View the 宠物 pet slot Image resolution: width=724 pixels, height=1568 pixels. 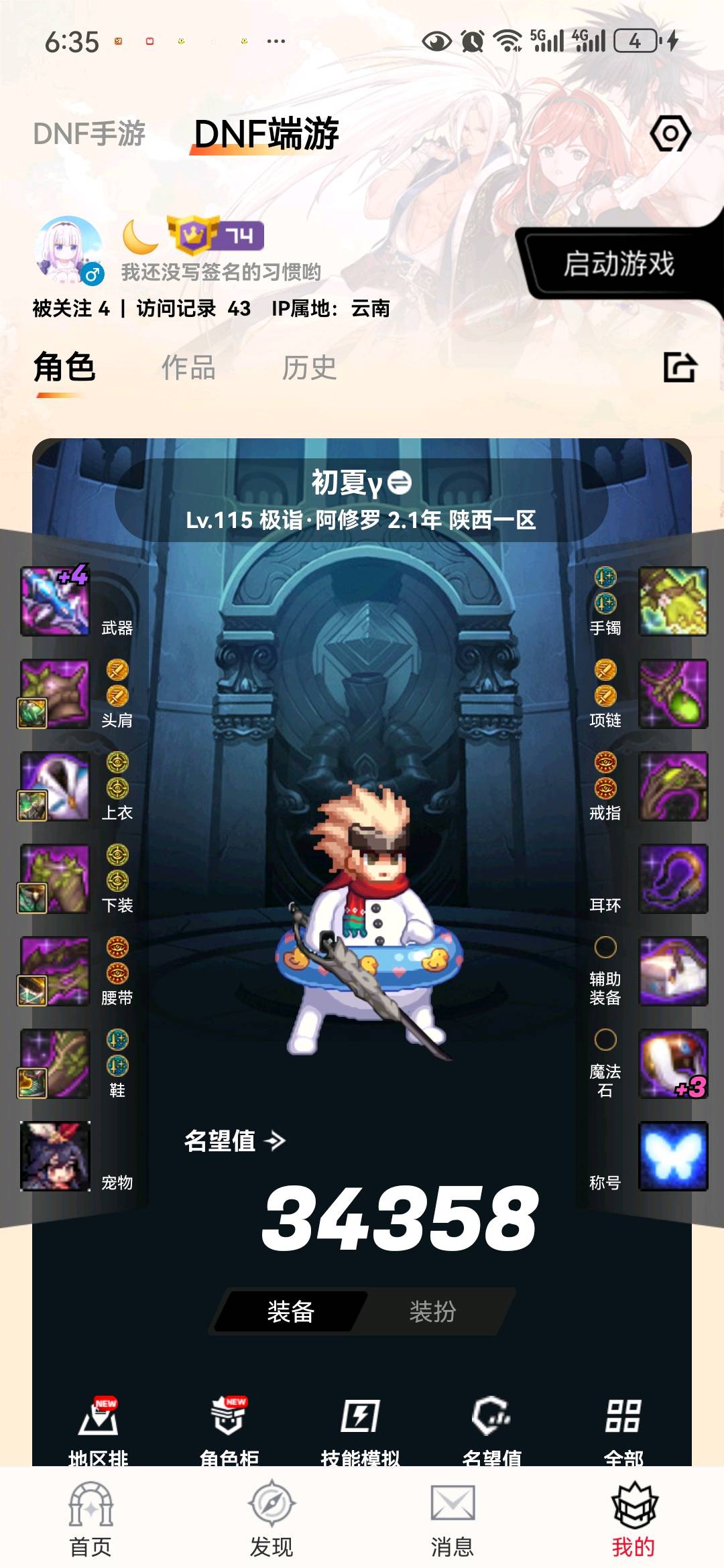[x=55, y=1156]
